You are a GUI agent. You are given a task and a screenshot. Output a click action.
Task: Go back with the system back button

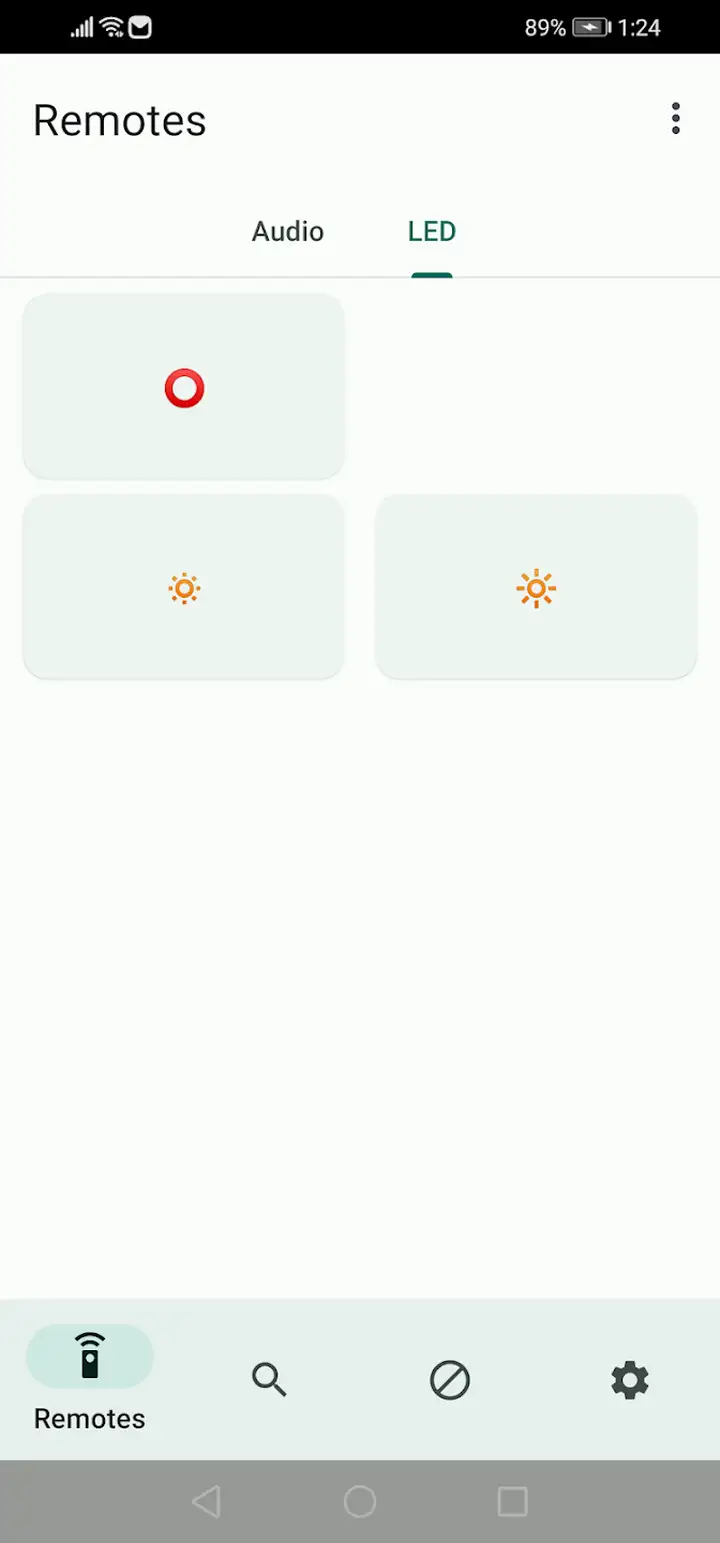click(x=206, y=1501)
